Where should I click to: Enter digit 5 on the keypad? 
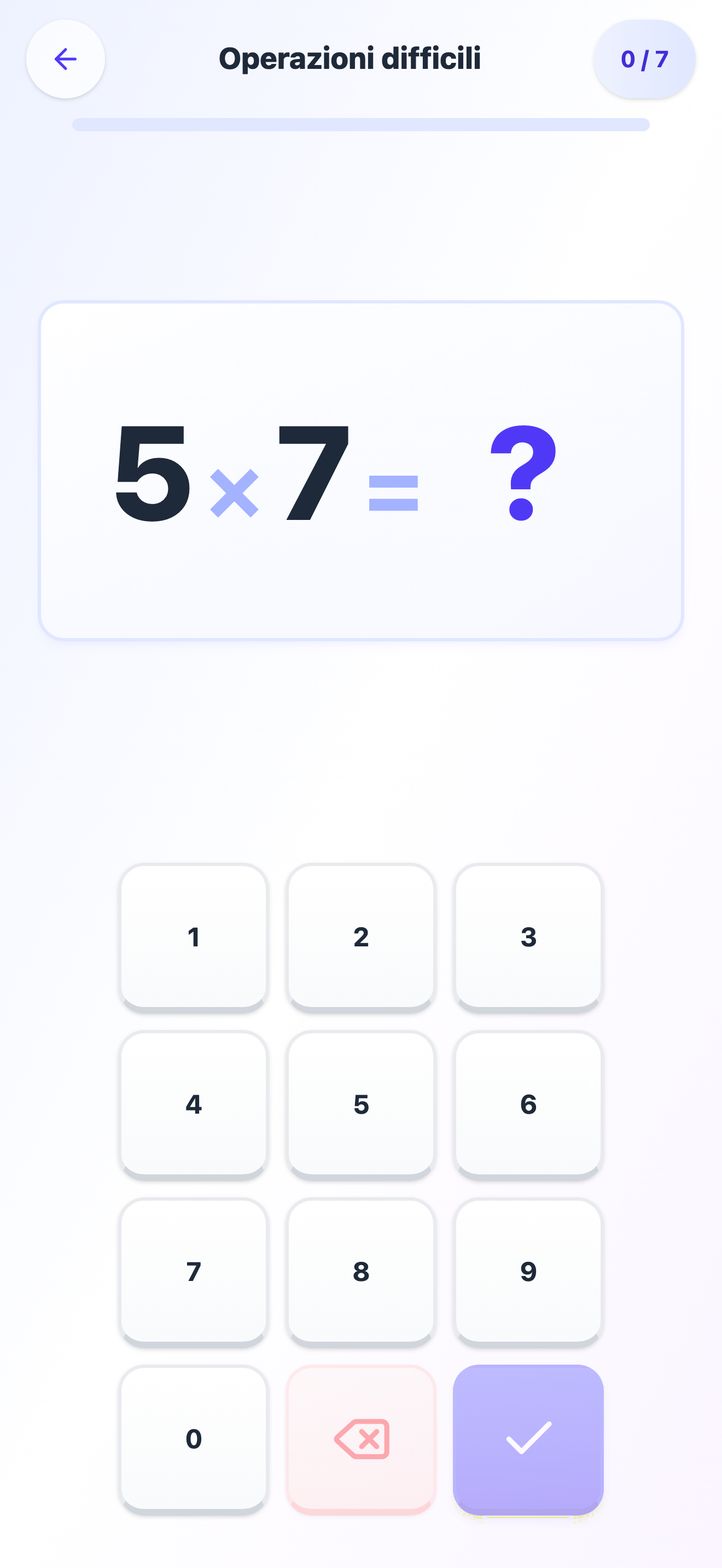(361, 1105)
